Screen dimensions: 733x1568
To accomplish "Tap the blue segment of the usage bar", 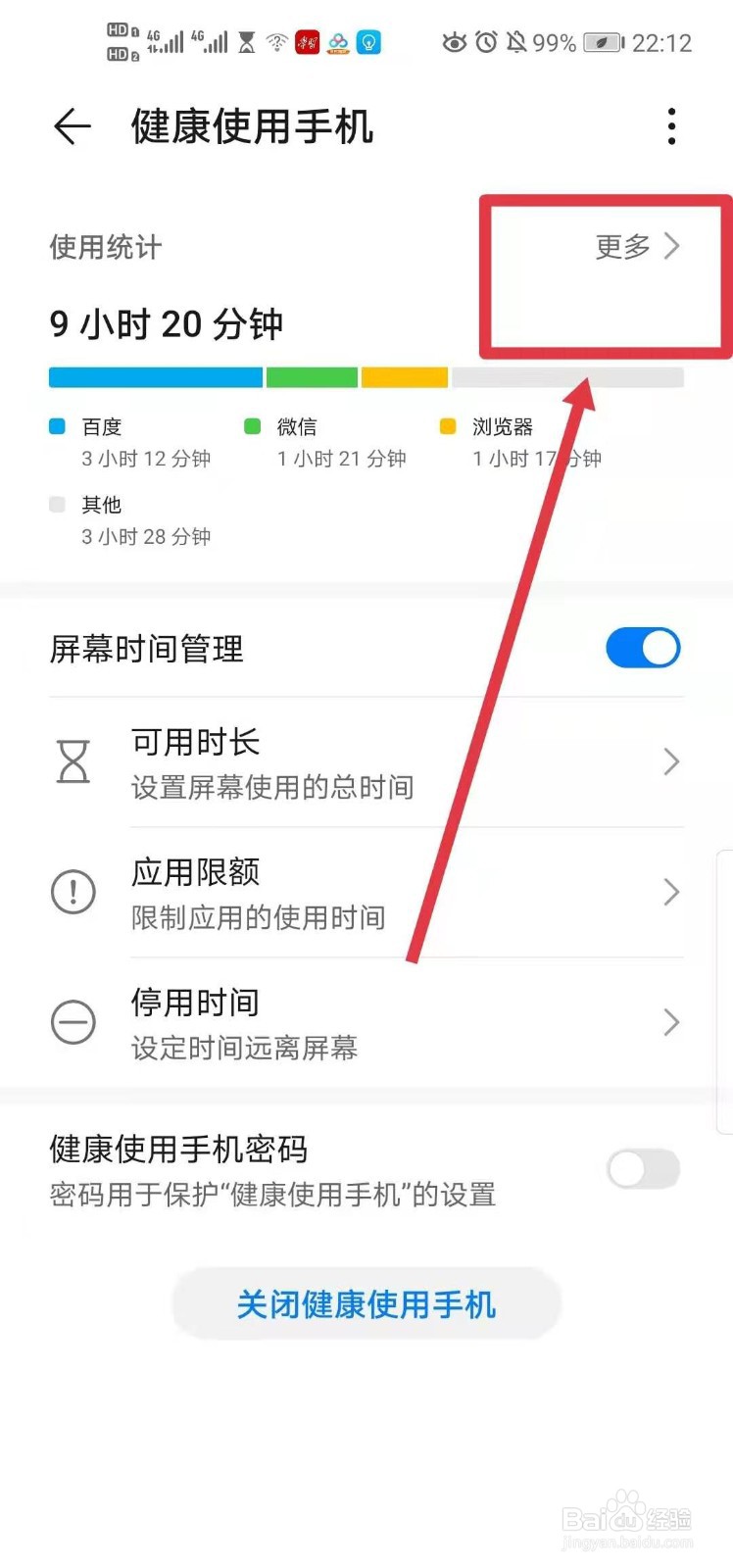I will click(155, 376).
